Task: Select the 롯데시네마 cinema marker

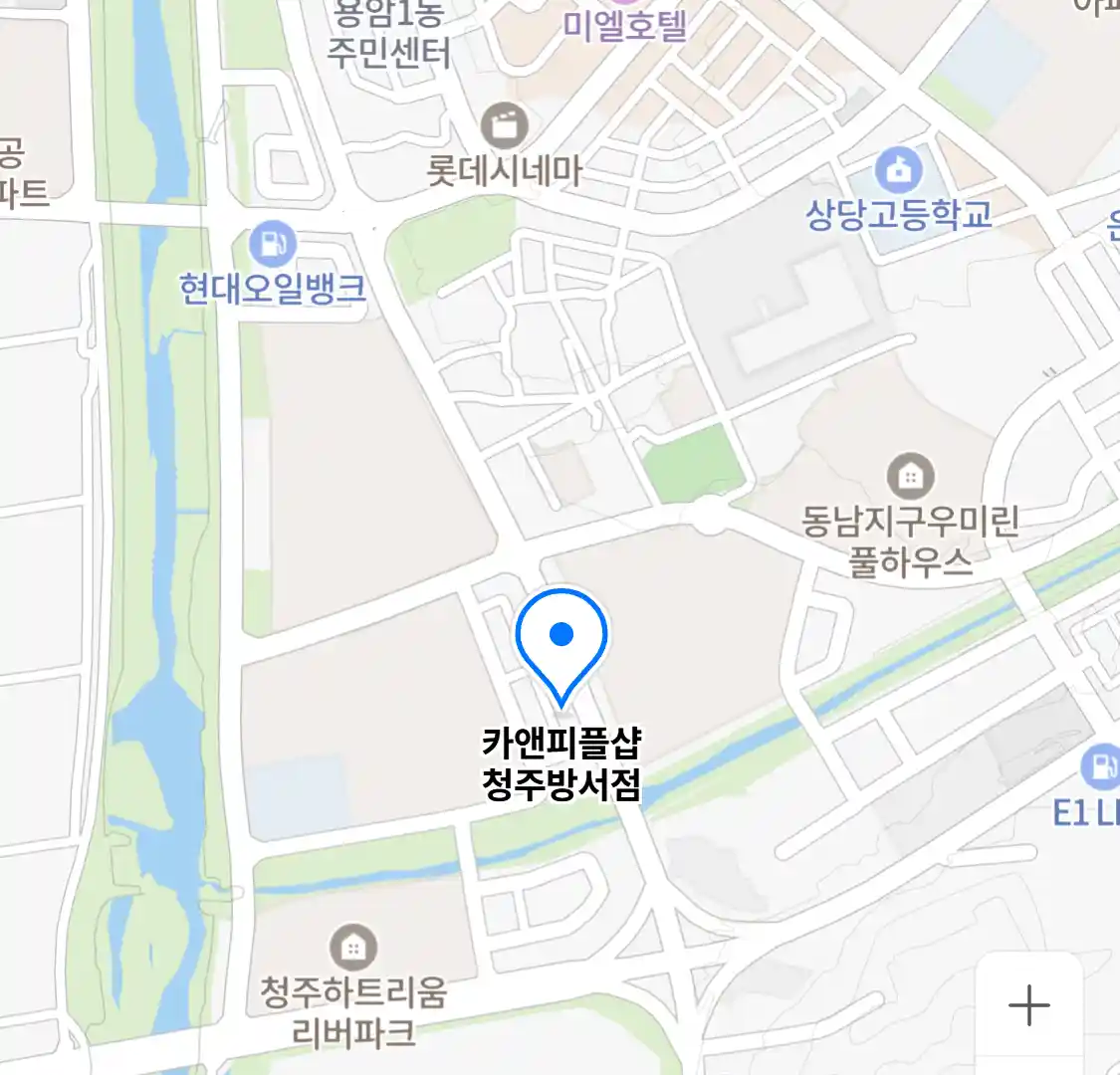Action: 505,125
